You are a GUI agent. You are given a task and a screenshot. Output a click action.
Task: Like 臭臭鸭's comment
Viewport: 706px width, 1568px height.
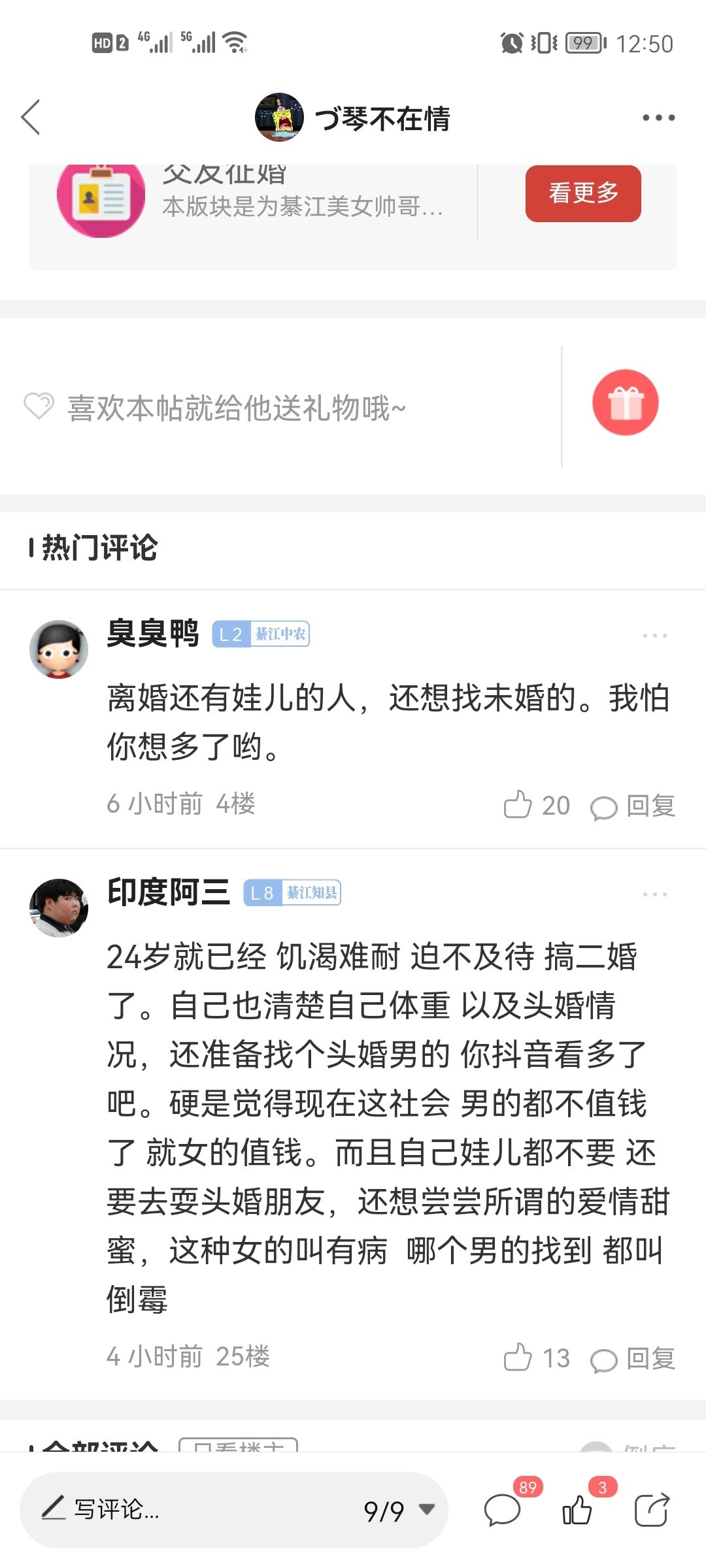click(x=518, y=805)
